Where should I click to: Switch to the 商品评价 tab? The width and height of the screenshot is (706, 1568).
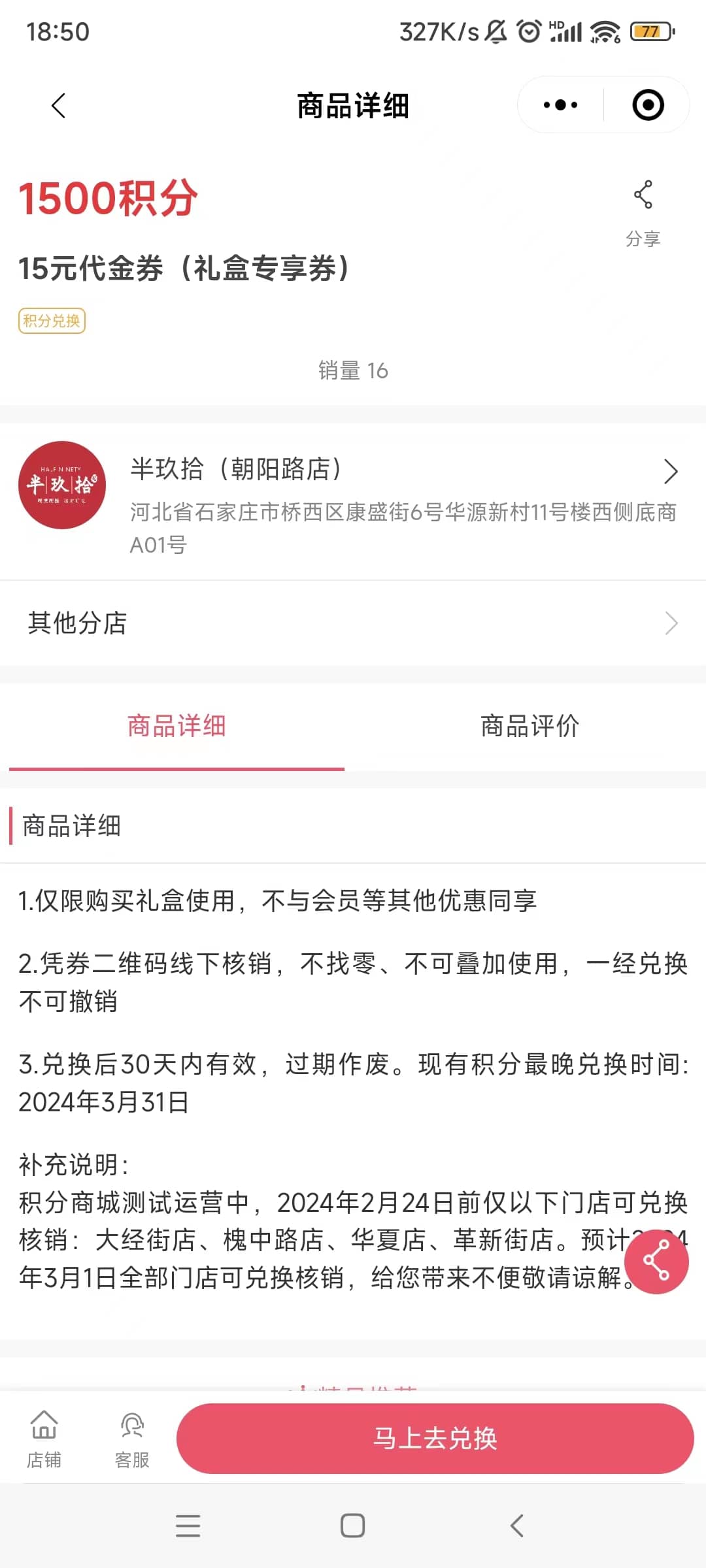click(529, 727)
